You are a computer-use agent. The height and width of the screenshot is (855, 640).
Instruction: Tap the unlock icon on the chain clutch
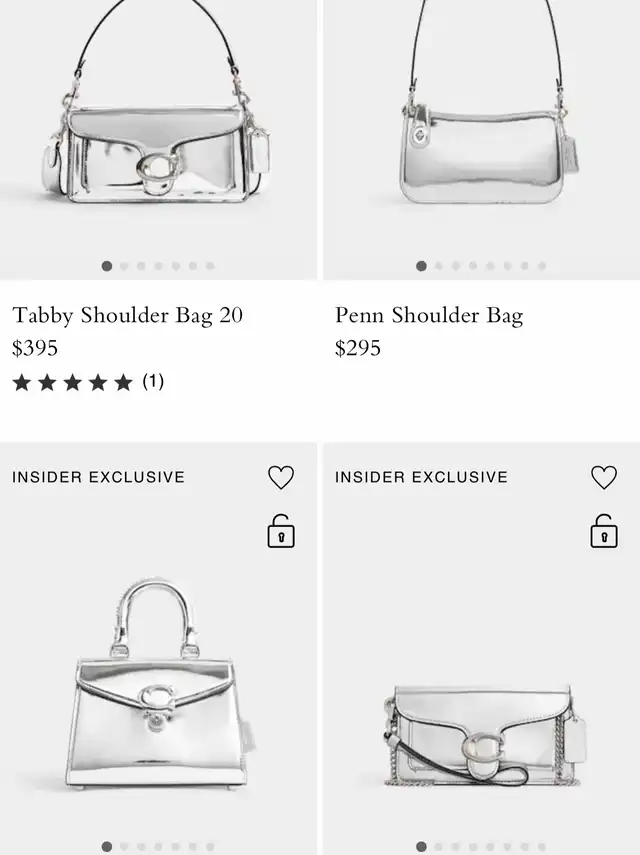604,531
